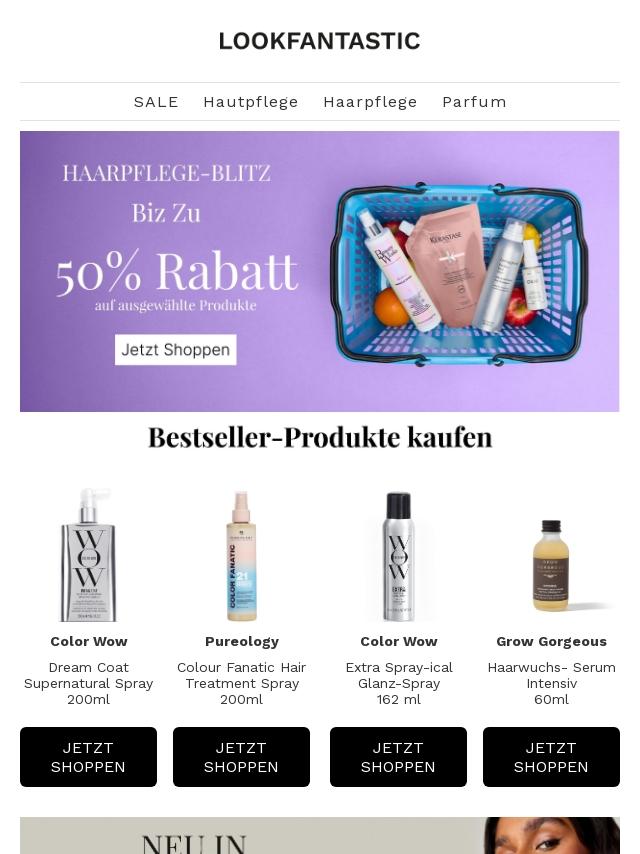This screenshot has height=854, width=640.
Task: Open the Neu In banner
Action: point(319,837)
